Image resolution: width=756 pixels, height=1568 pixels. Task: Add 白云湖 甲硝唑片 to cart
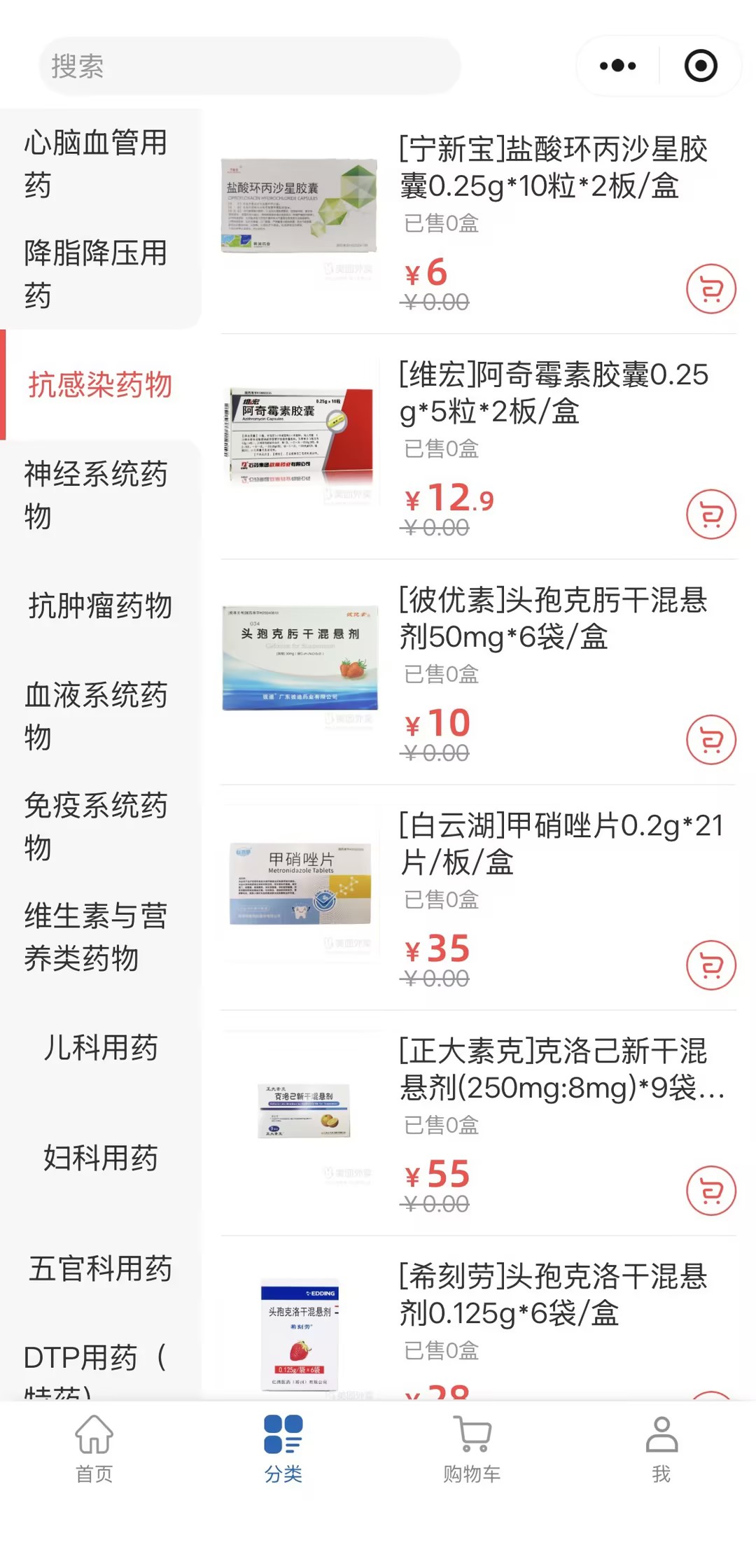coord(710,965)
